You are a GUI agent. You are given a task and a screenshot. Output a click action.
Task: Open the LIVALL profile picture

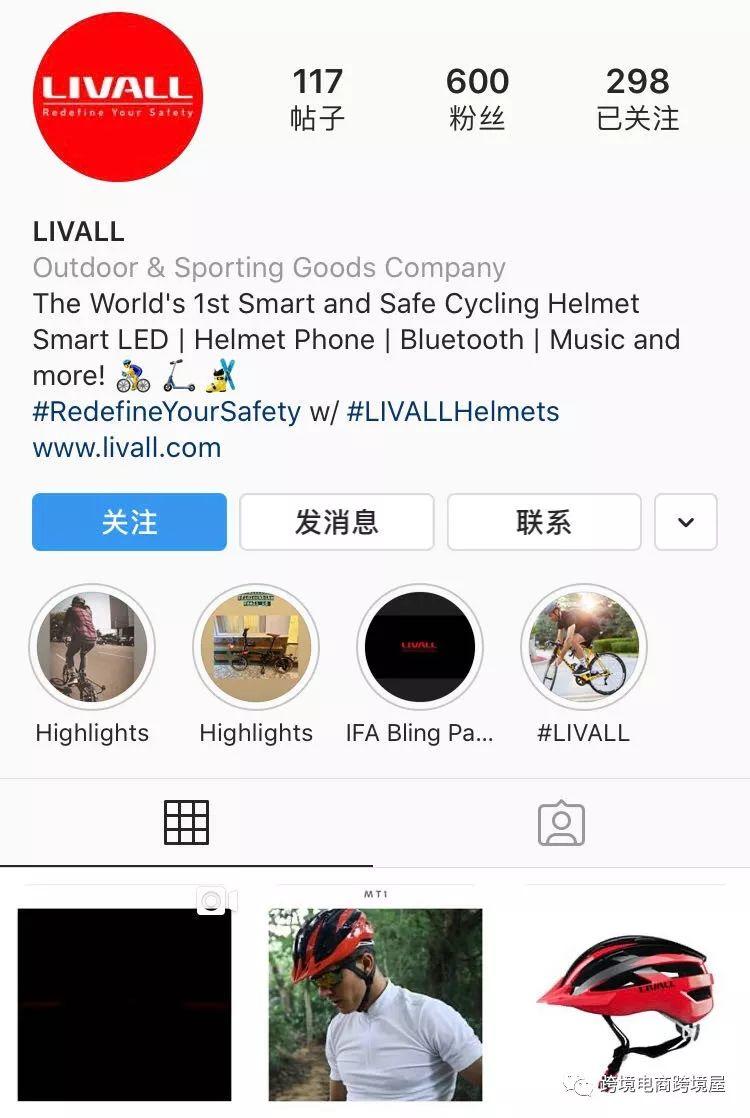[118, 97]
